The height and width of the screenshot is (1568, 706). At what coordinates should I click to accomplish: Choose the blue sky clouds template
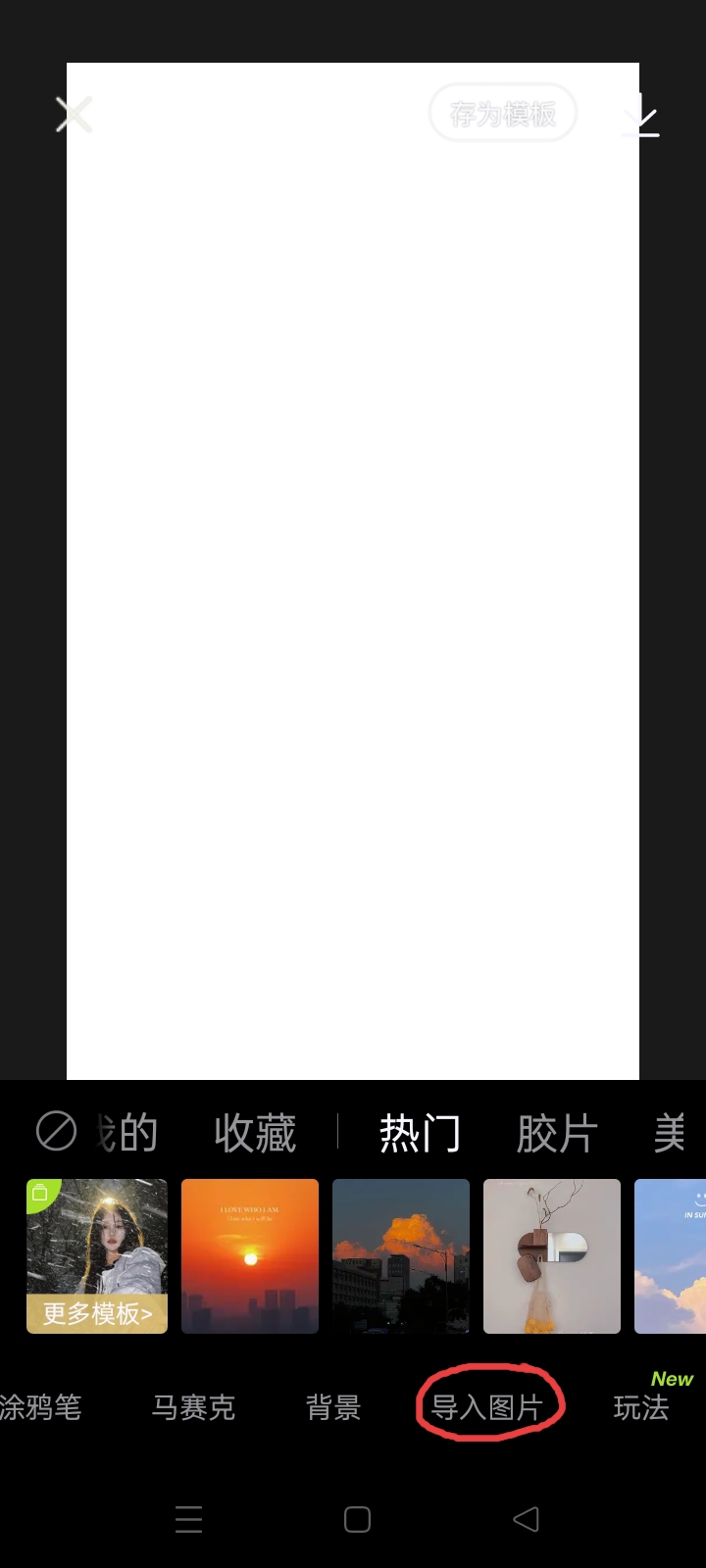click(x=672, y=1256)
